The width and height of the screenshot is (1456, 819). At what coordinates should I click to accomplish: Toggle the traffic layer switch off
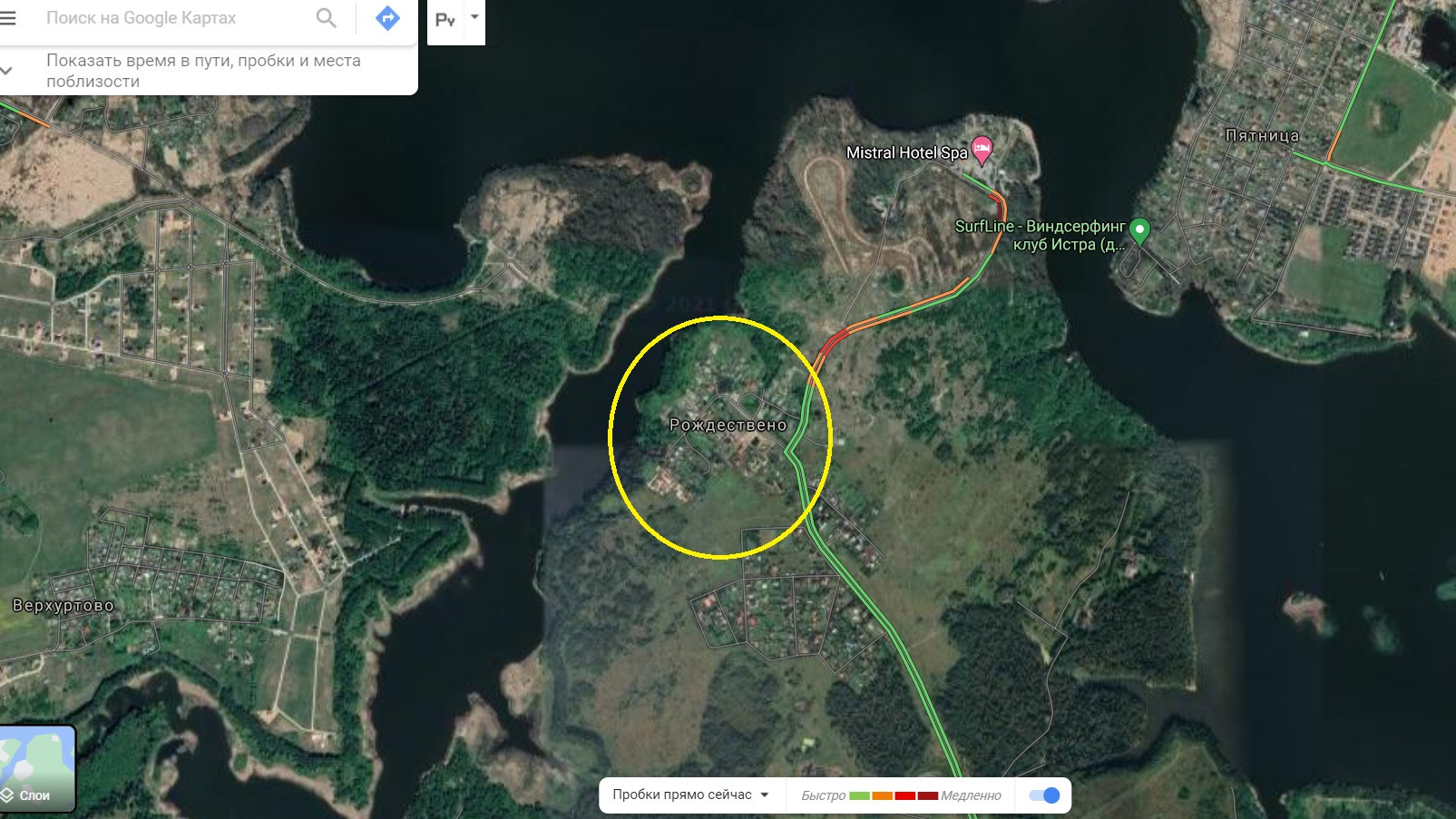tap(1045, 795)
